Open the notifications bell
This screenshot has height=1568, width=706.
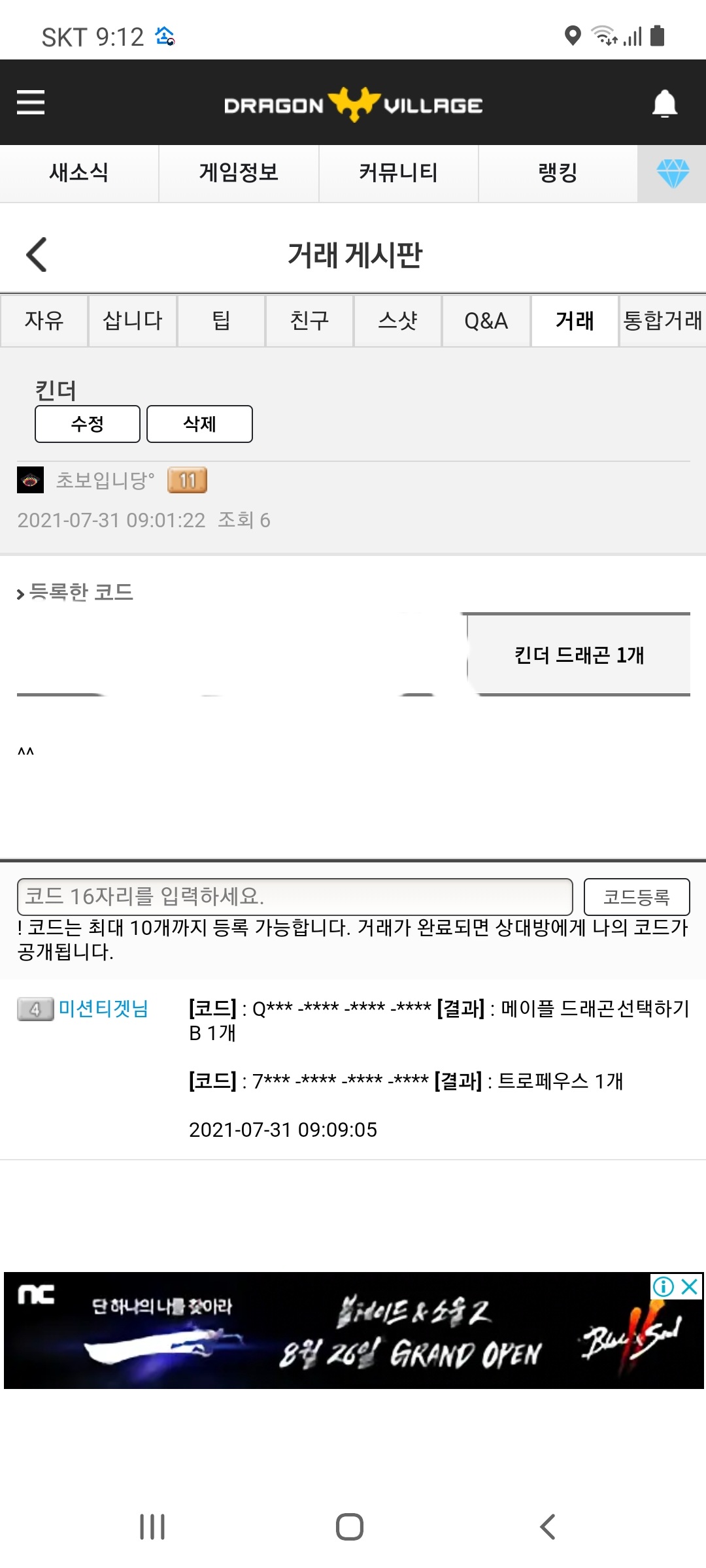point(664,104)
